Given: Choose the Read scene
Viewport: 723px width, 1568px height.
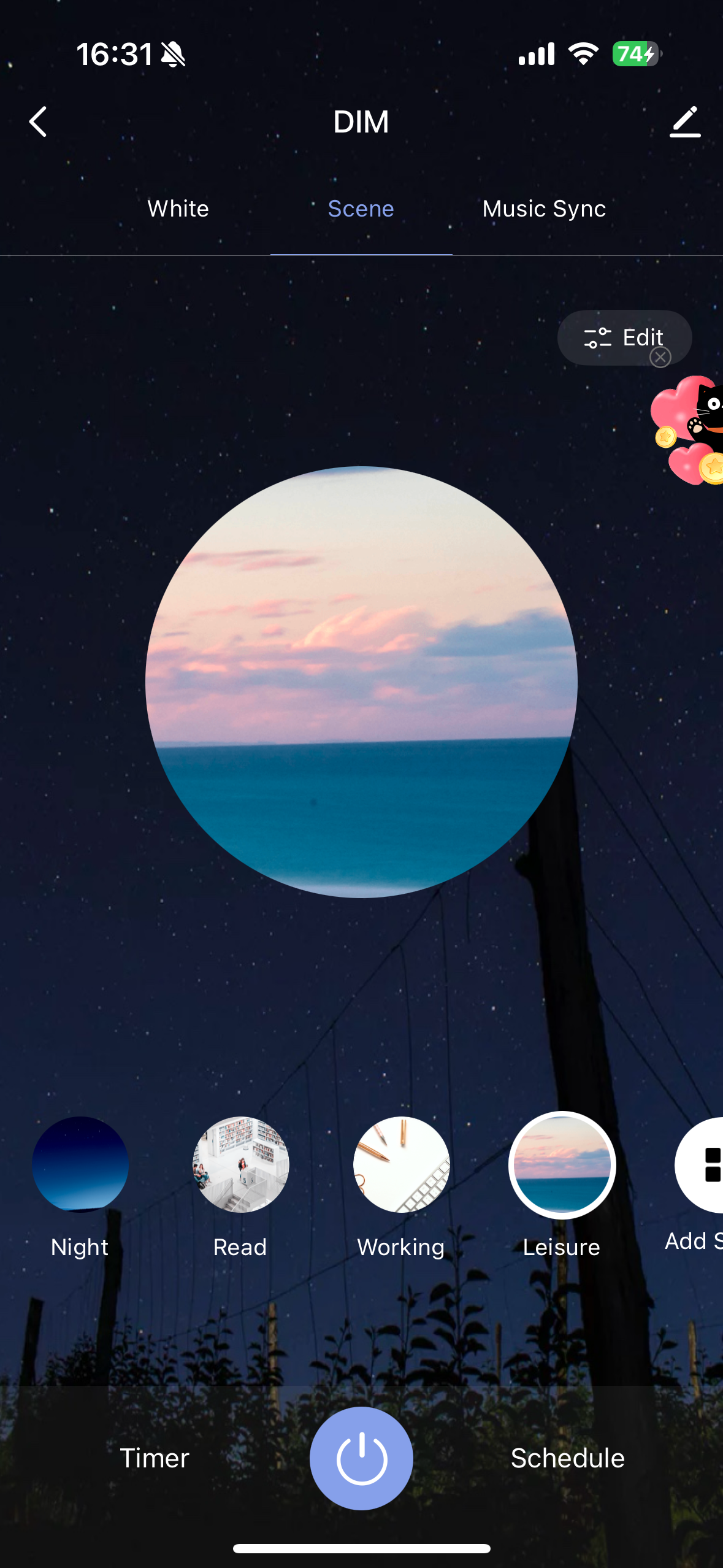Looking at the screenshot, I should (x=240, y=1164).
